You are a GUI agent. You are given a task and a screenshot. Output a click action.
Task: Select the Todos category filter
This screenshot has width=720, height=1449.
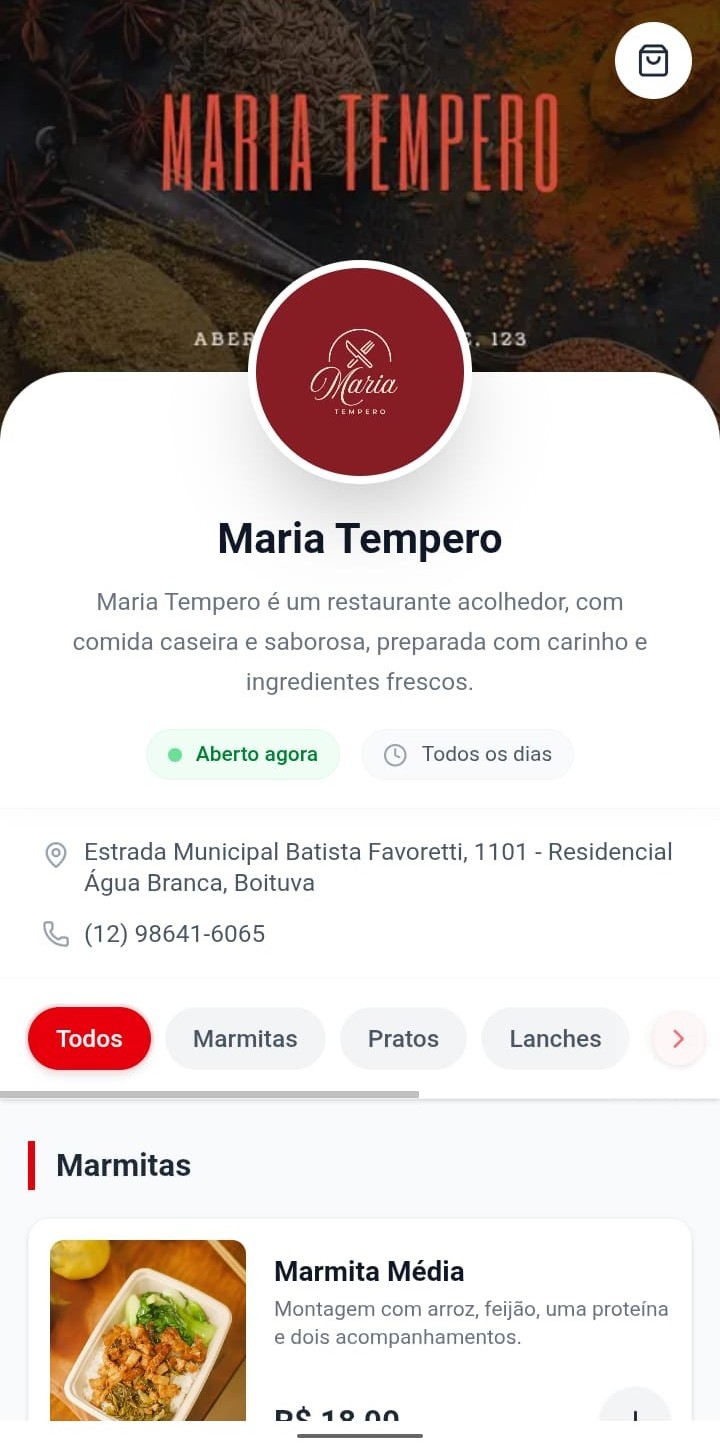89,1038
